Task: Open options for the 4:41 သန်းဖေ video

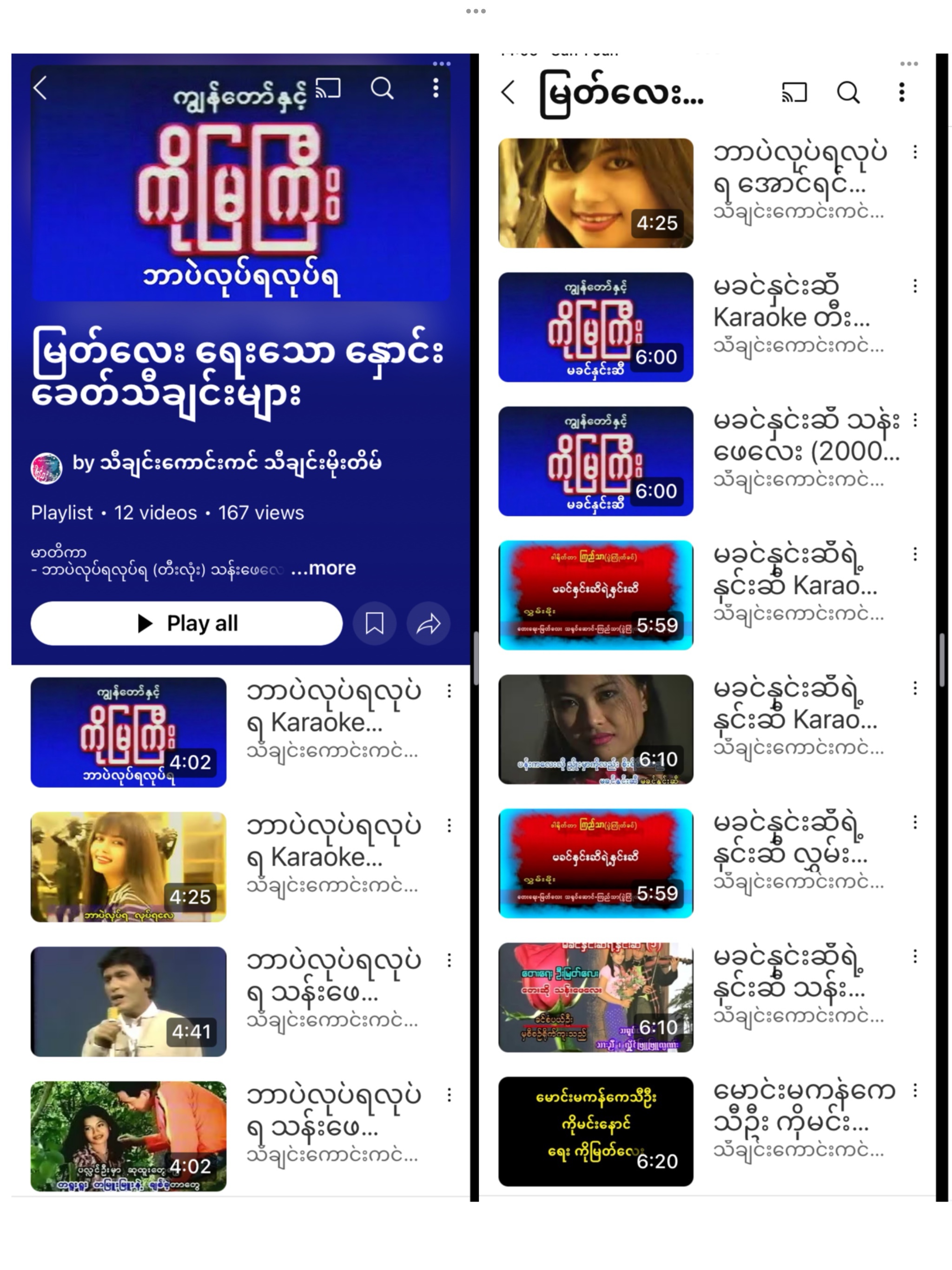Action: click(x=449, y=960)
